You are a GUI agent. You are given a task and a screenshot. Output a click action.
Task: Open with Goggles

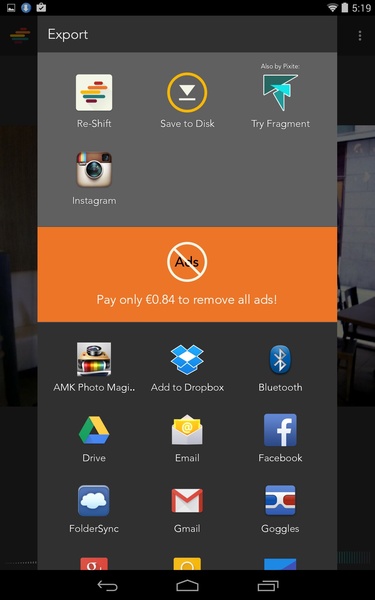pos(280,509)
